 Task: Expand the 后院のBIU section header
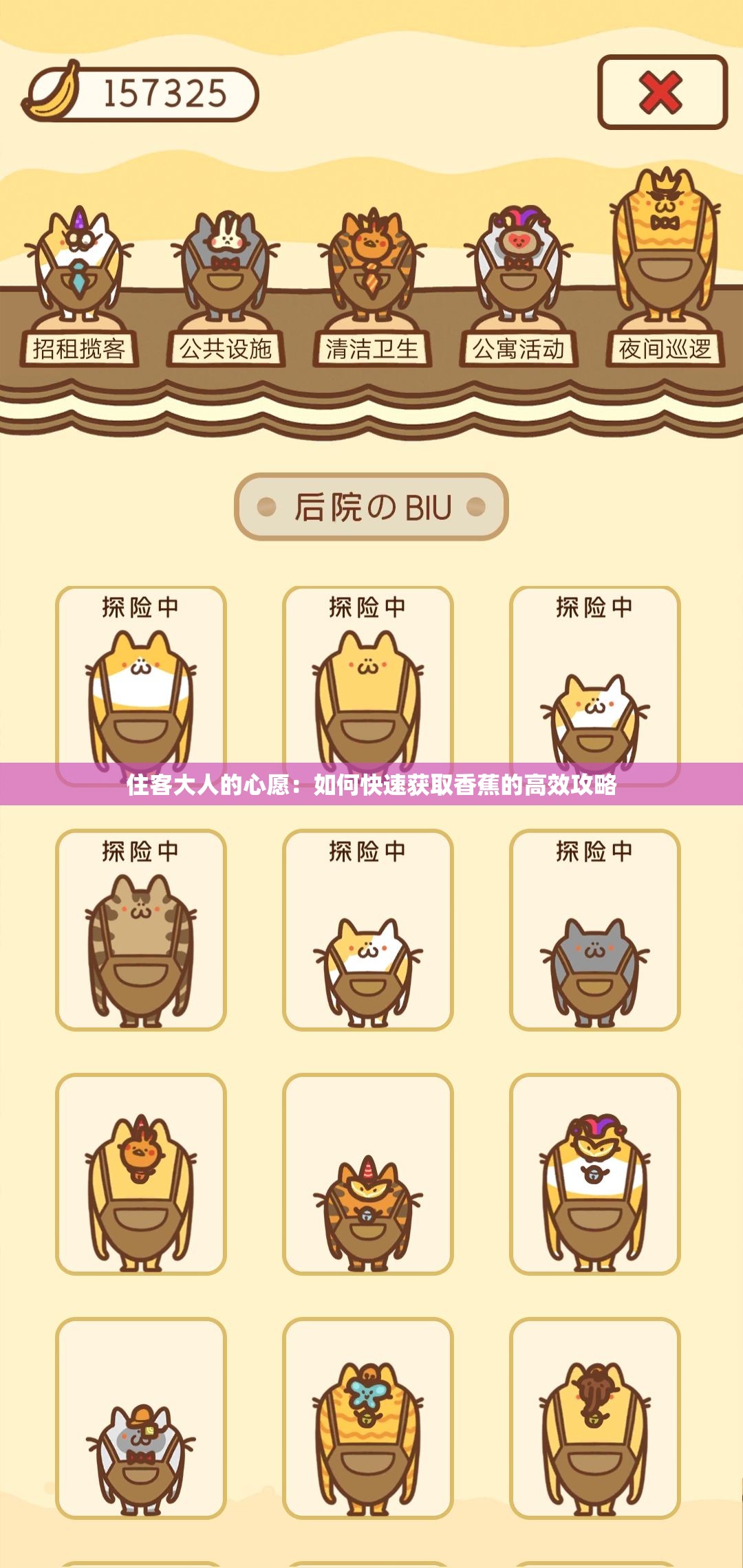(x=371, y=505)
